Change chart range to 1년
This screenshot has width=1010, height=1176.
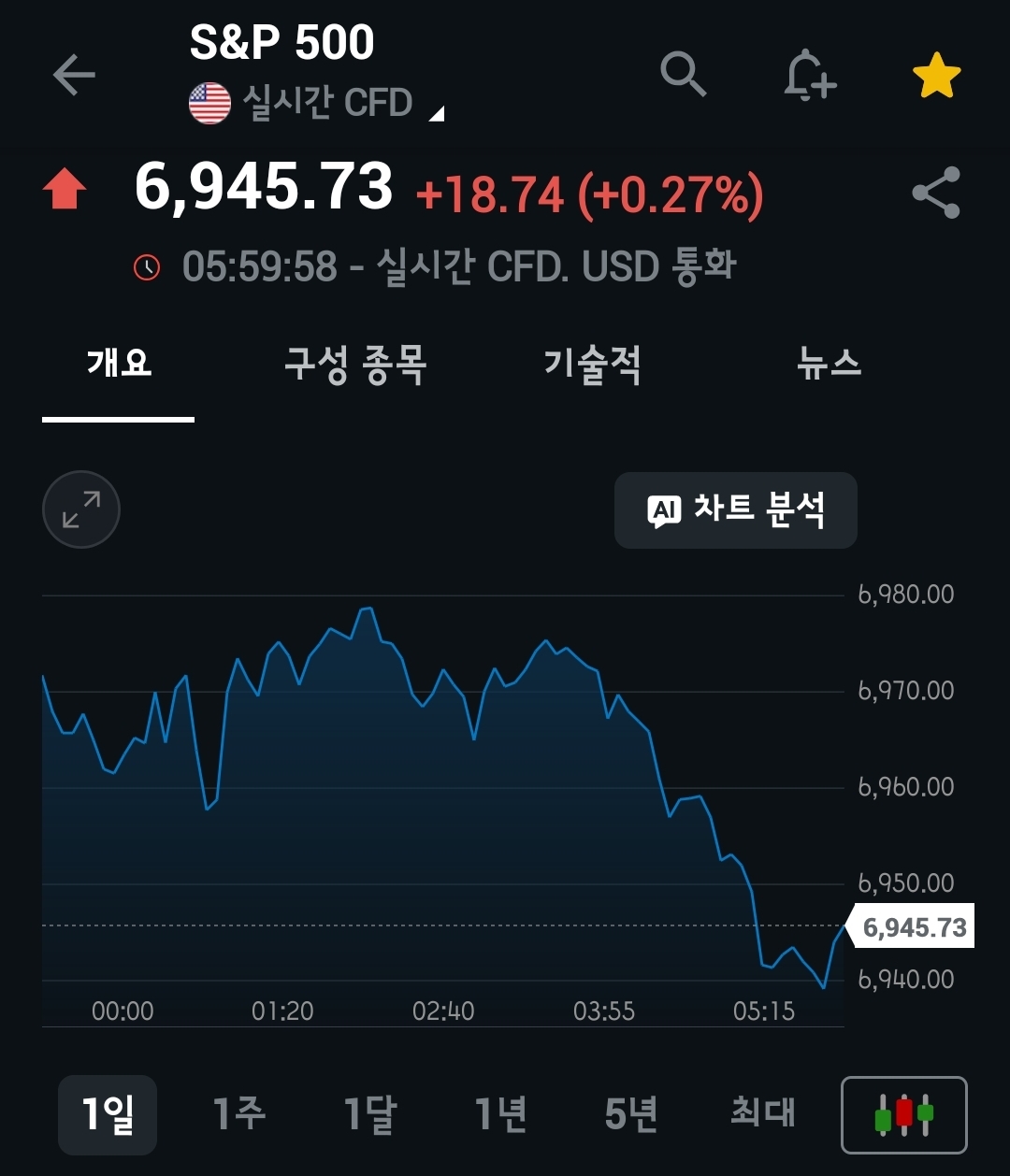(x=500, y=1114)
